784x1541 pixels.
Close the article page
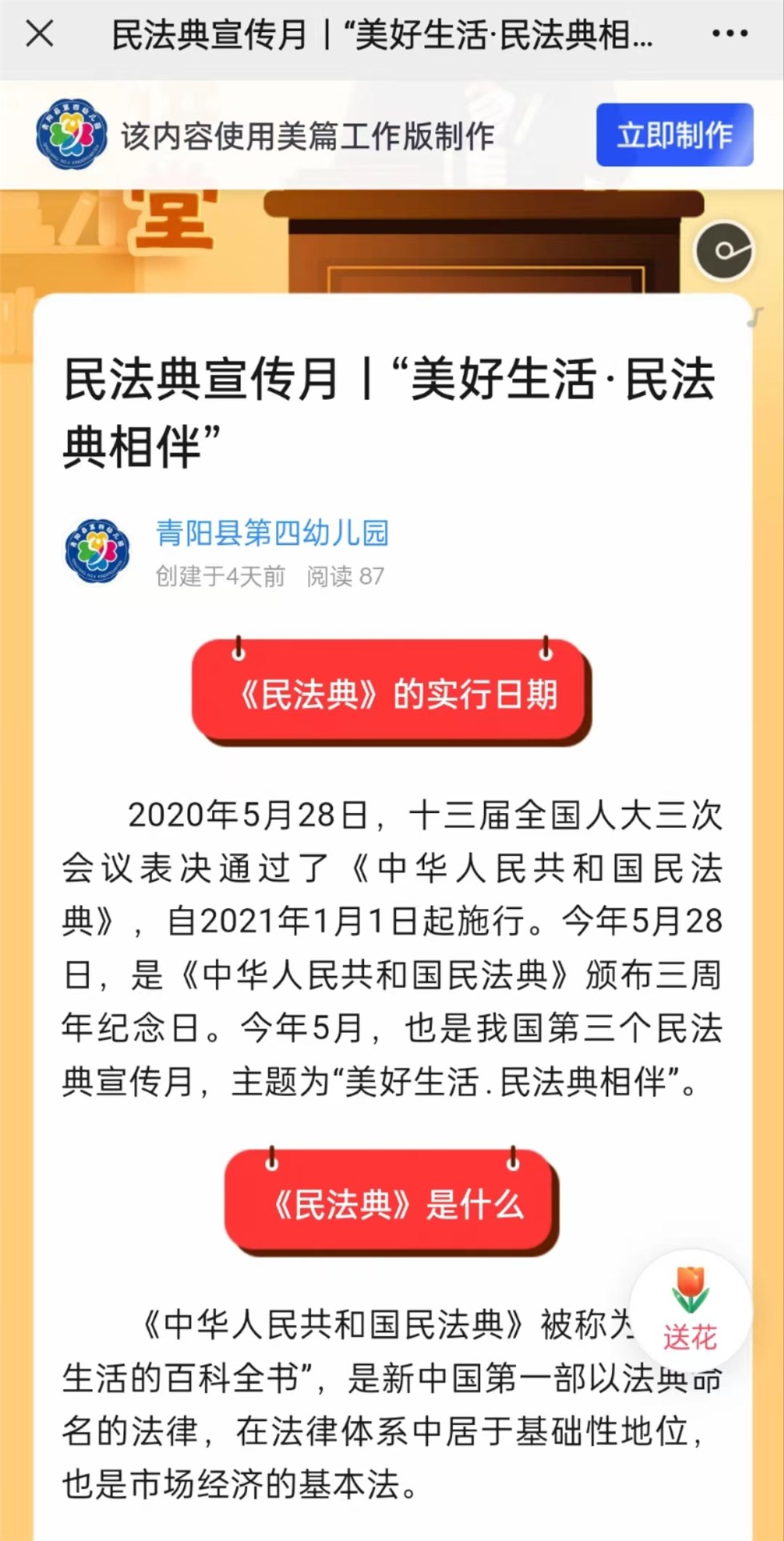pos(39,34)
